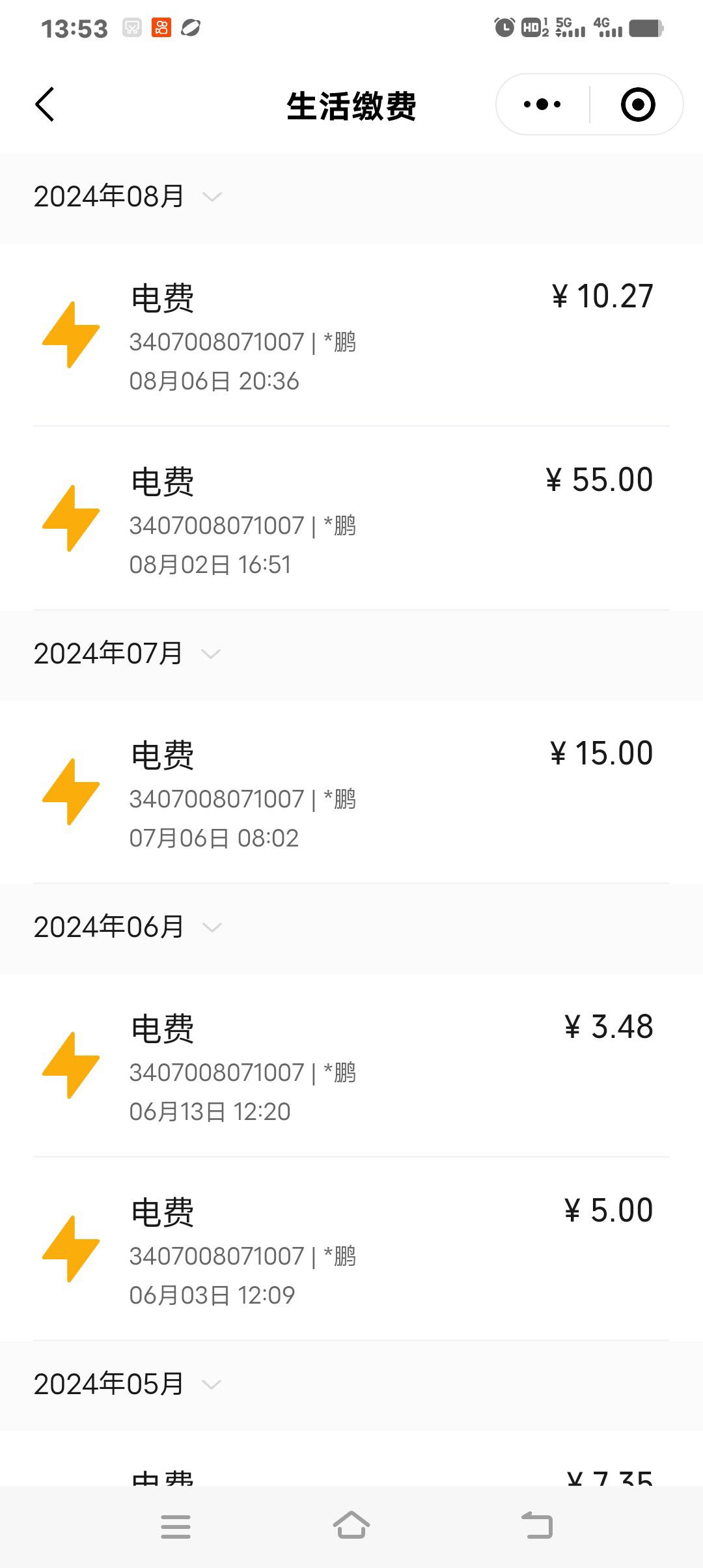The width and height of the screenshot is (703, 1568).
Task: Tap the system home button
Action: (351, 1526)
